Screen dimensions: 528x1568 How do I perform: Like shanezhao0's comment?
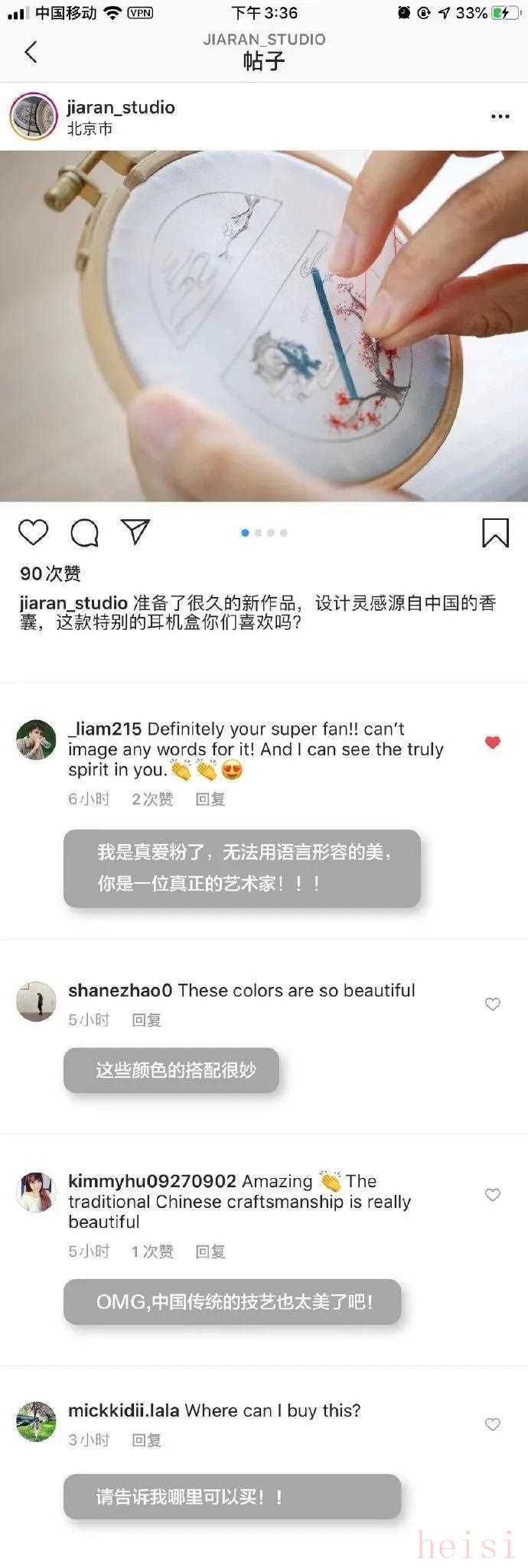493,1004
